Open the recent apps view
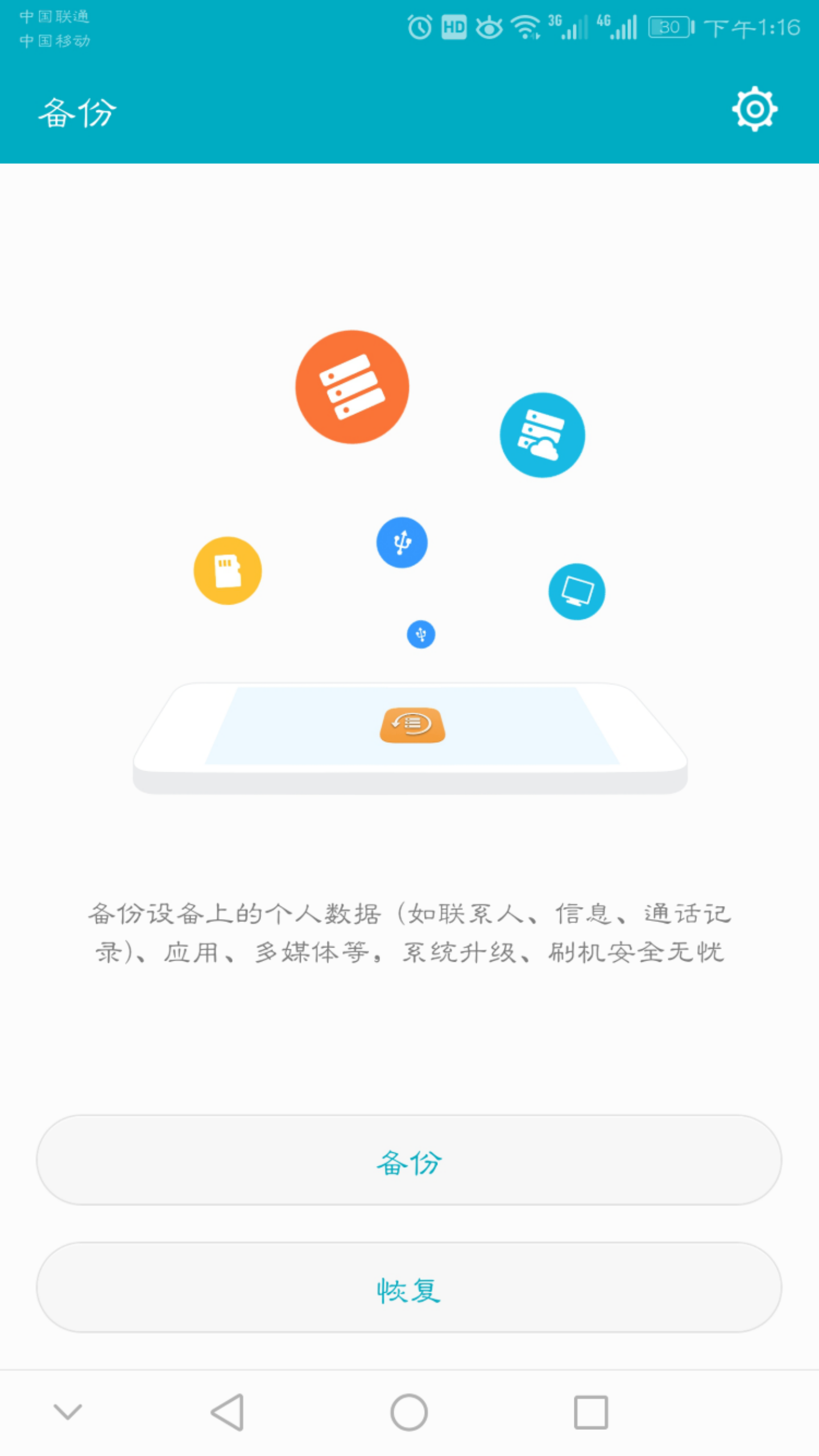The height and width of the screenshot is (1456, 819). point(590,1412)
